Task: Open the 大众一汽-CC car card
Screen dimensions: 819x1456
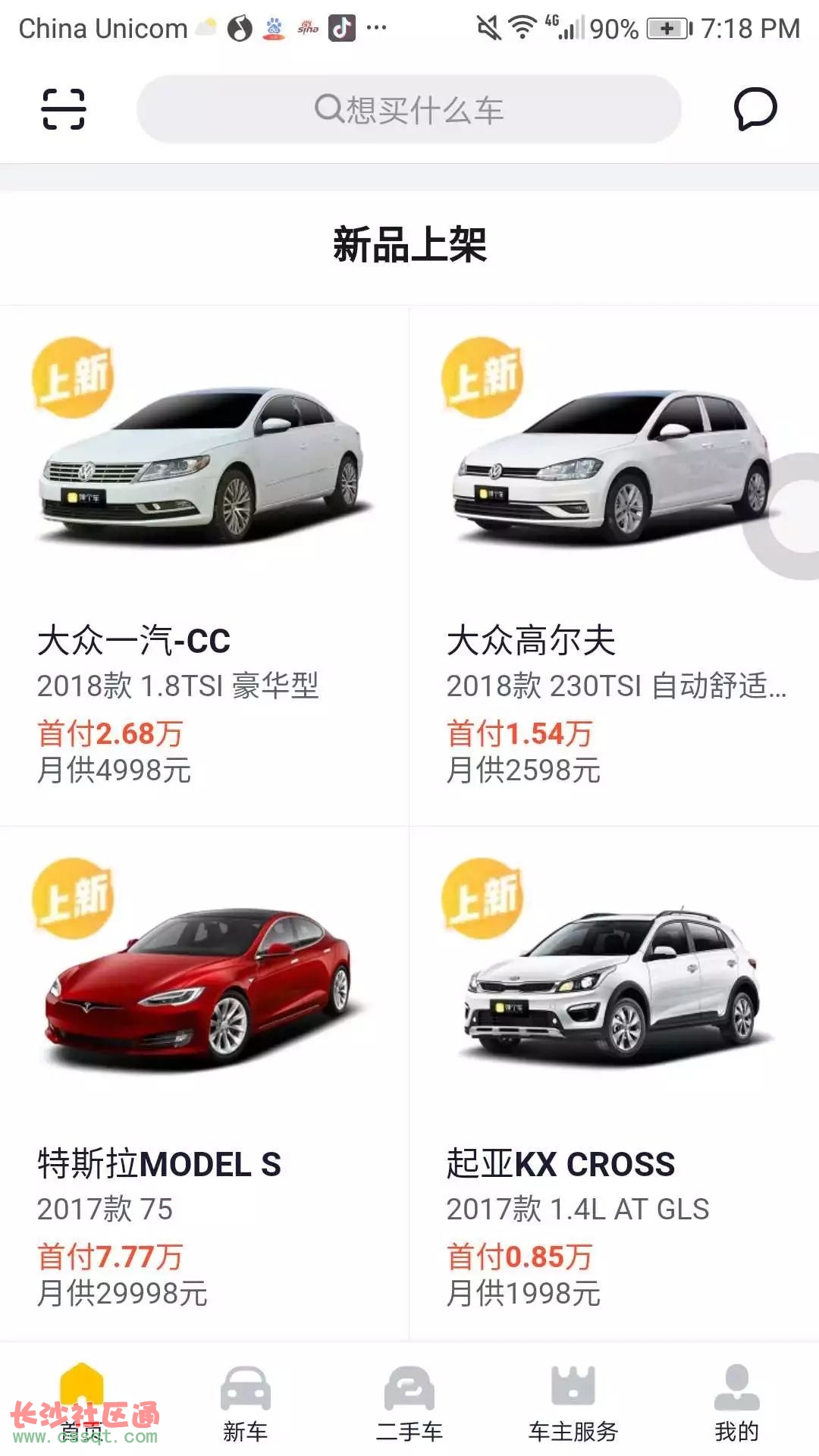Action: click(x=204, y=565)
